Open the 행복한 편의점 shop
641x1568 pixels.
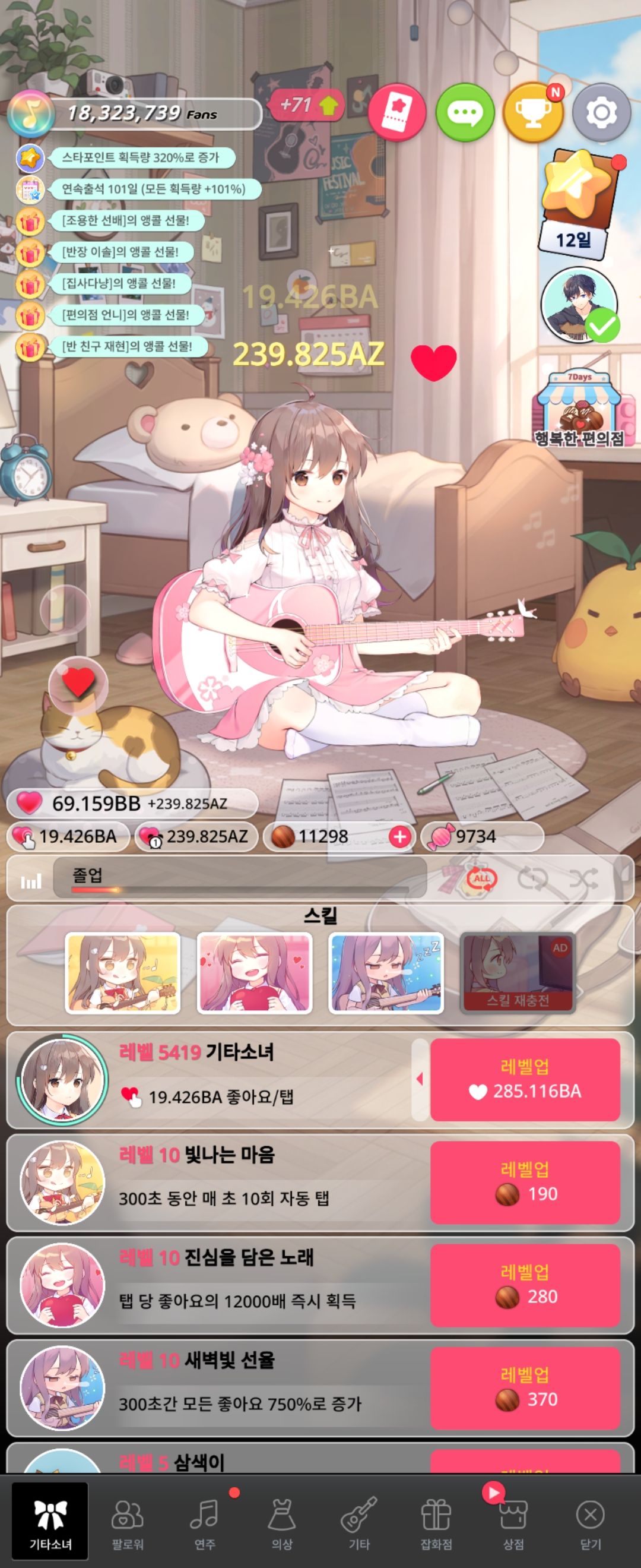[x=580, y=409]
